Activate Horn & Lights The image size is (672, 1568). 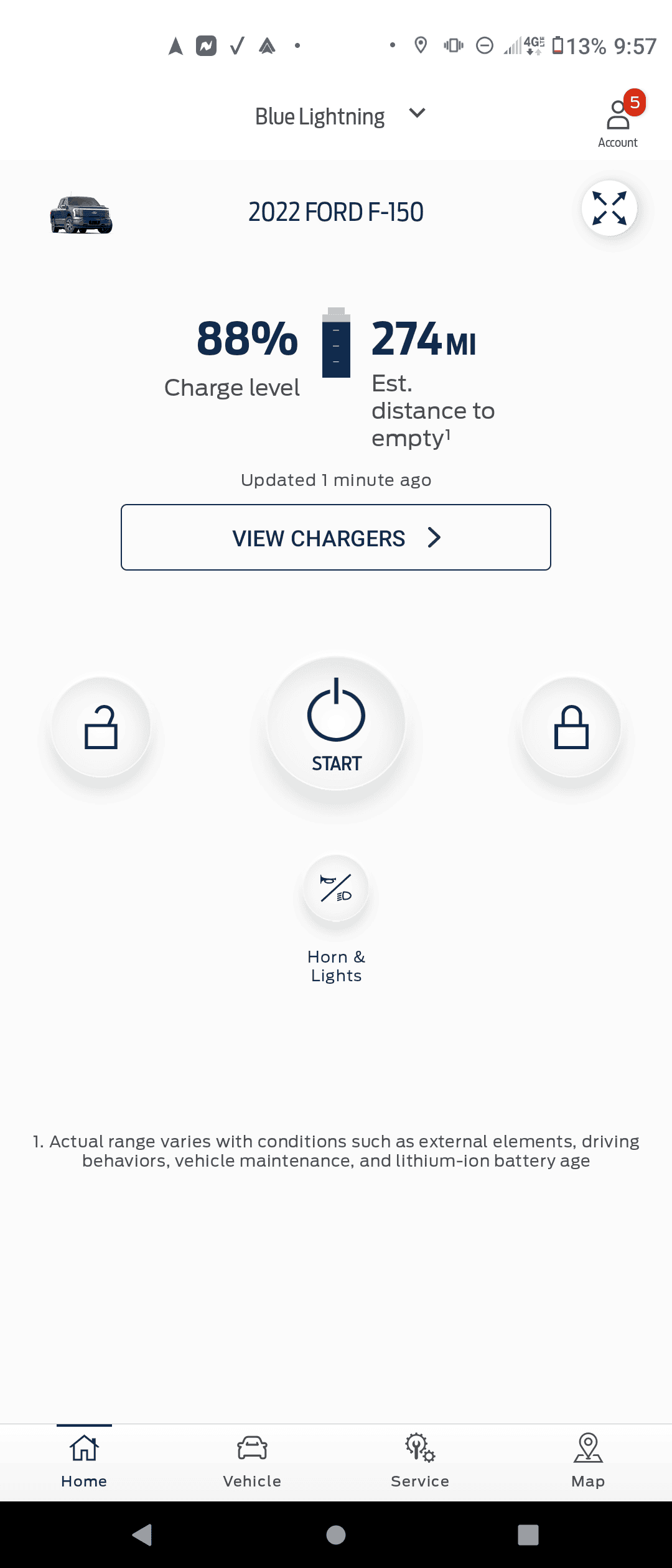(336, 889)
